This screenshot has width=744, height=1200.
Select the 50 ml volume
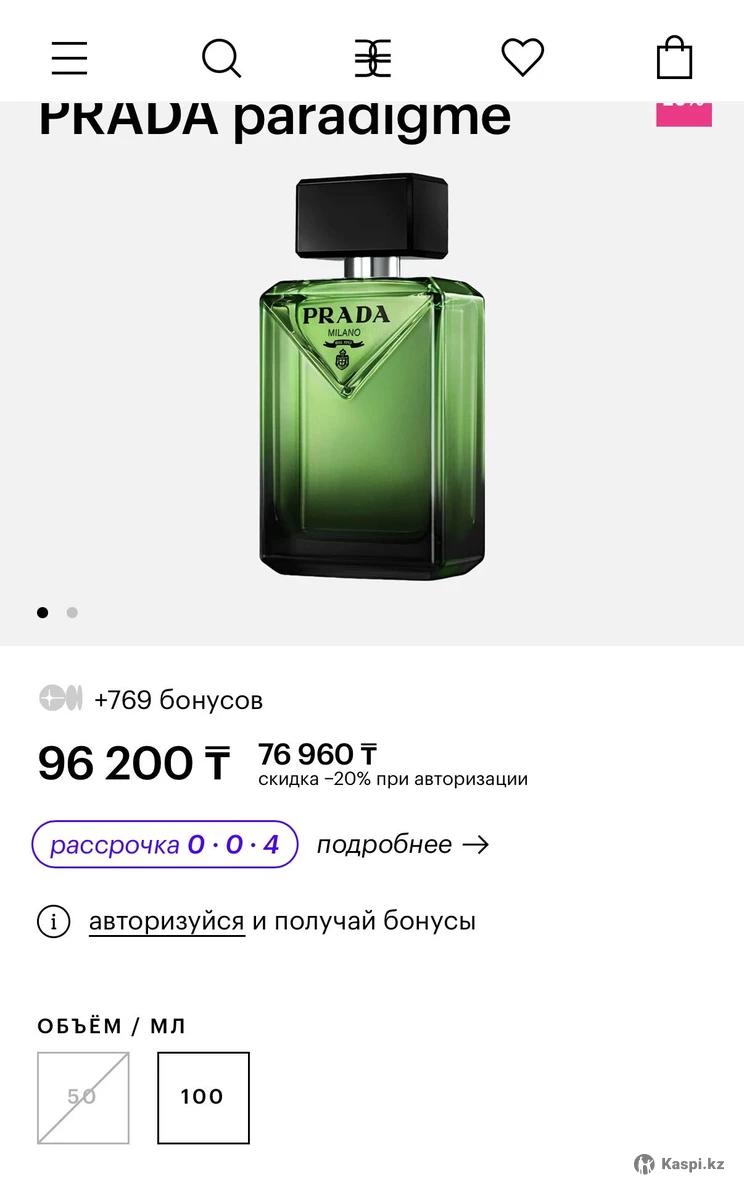tap(83, 1097)
